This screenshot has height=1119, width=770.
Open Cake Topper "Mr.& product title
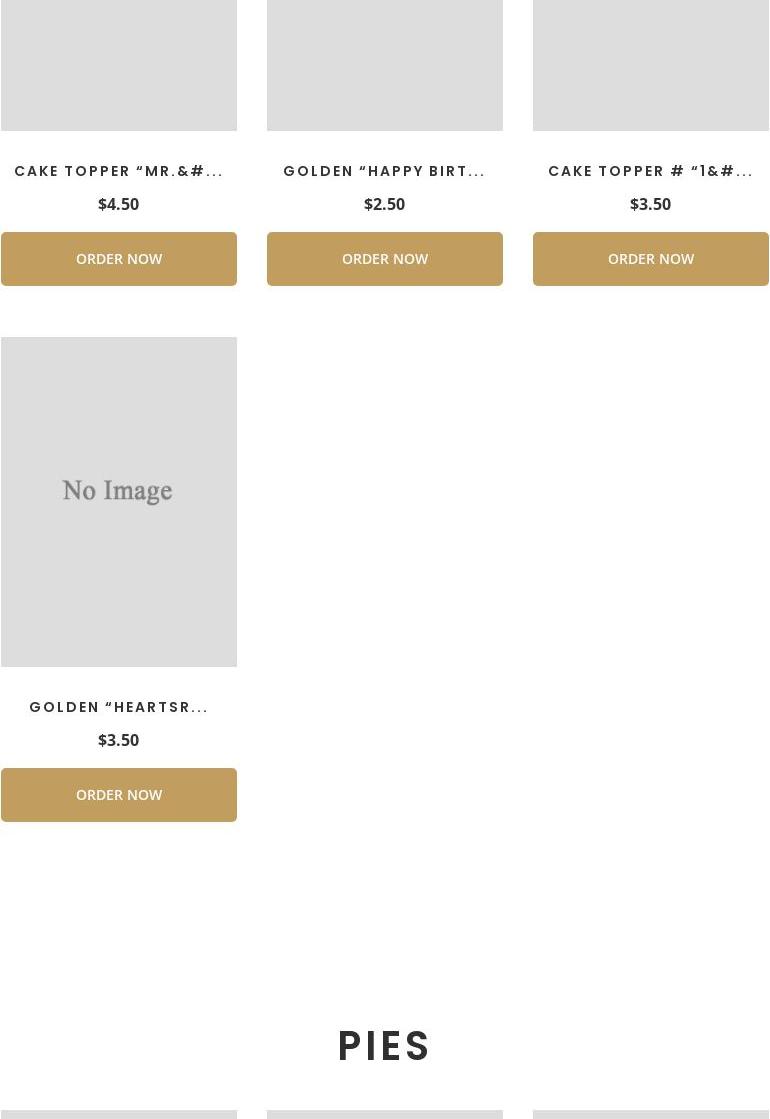(x=118, y=171)
